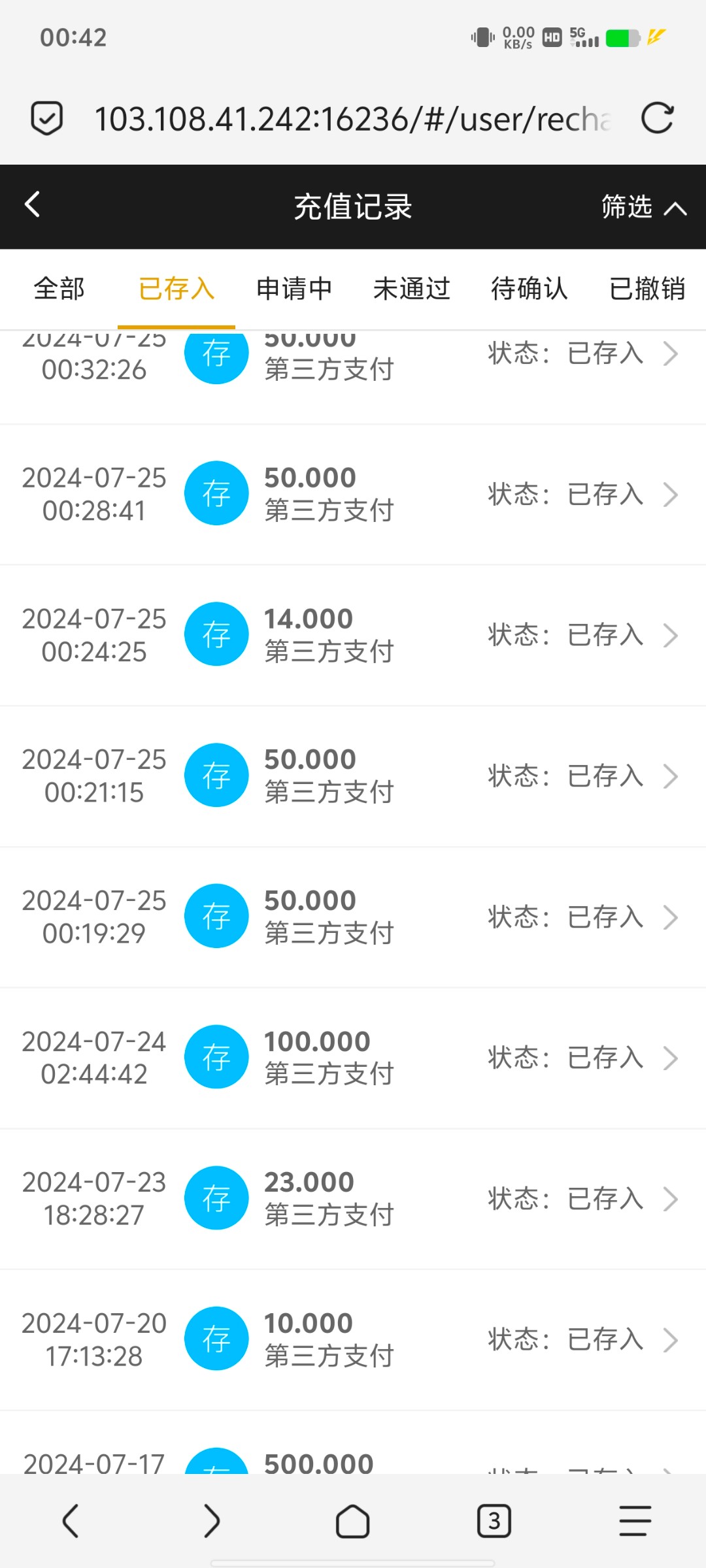Go to the browser home page
Screen dimensions: 706x1568
[353, 1521]
